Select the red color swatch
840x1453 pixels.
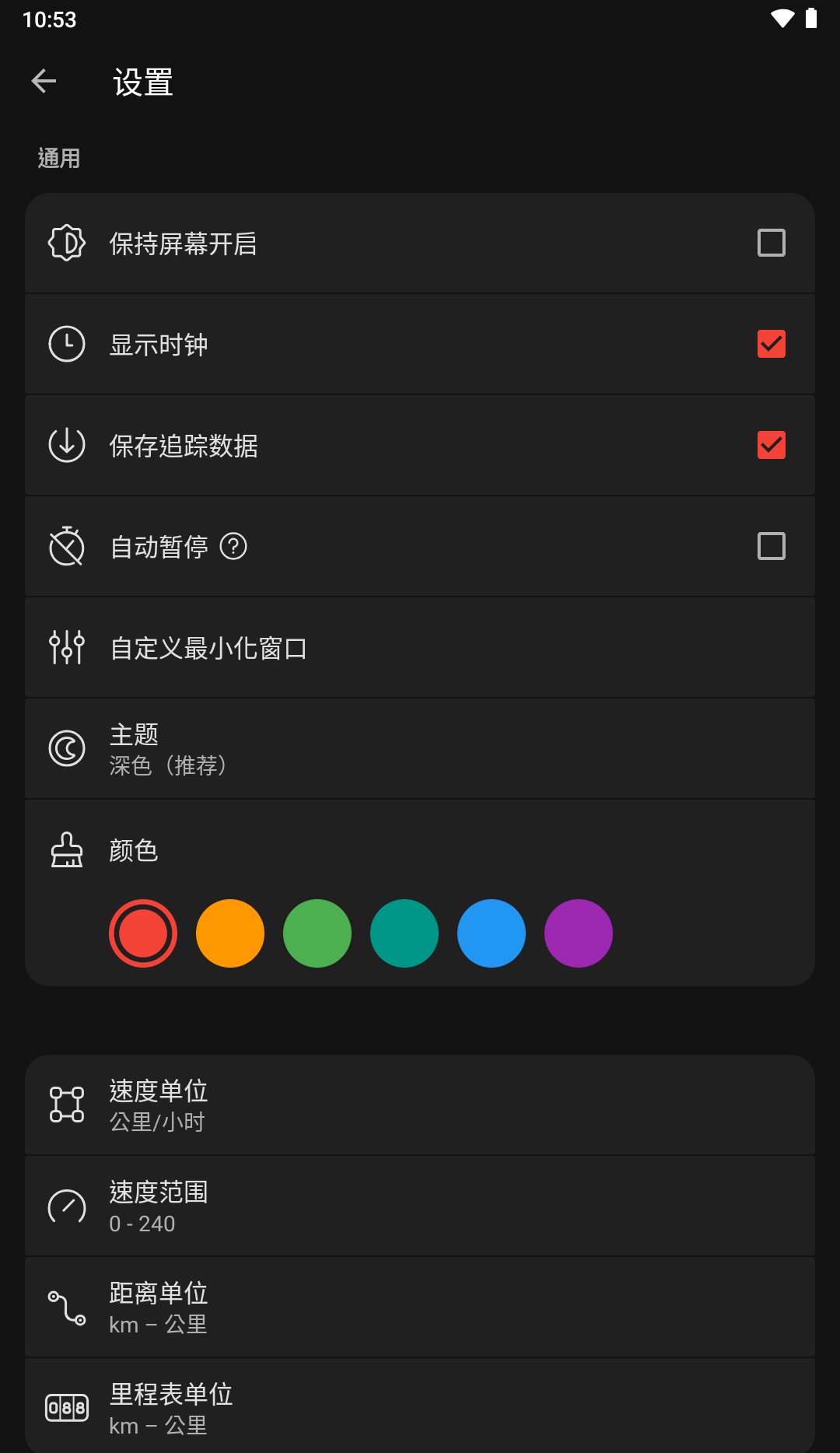(x=143, y=933)
